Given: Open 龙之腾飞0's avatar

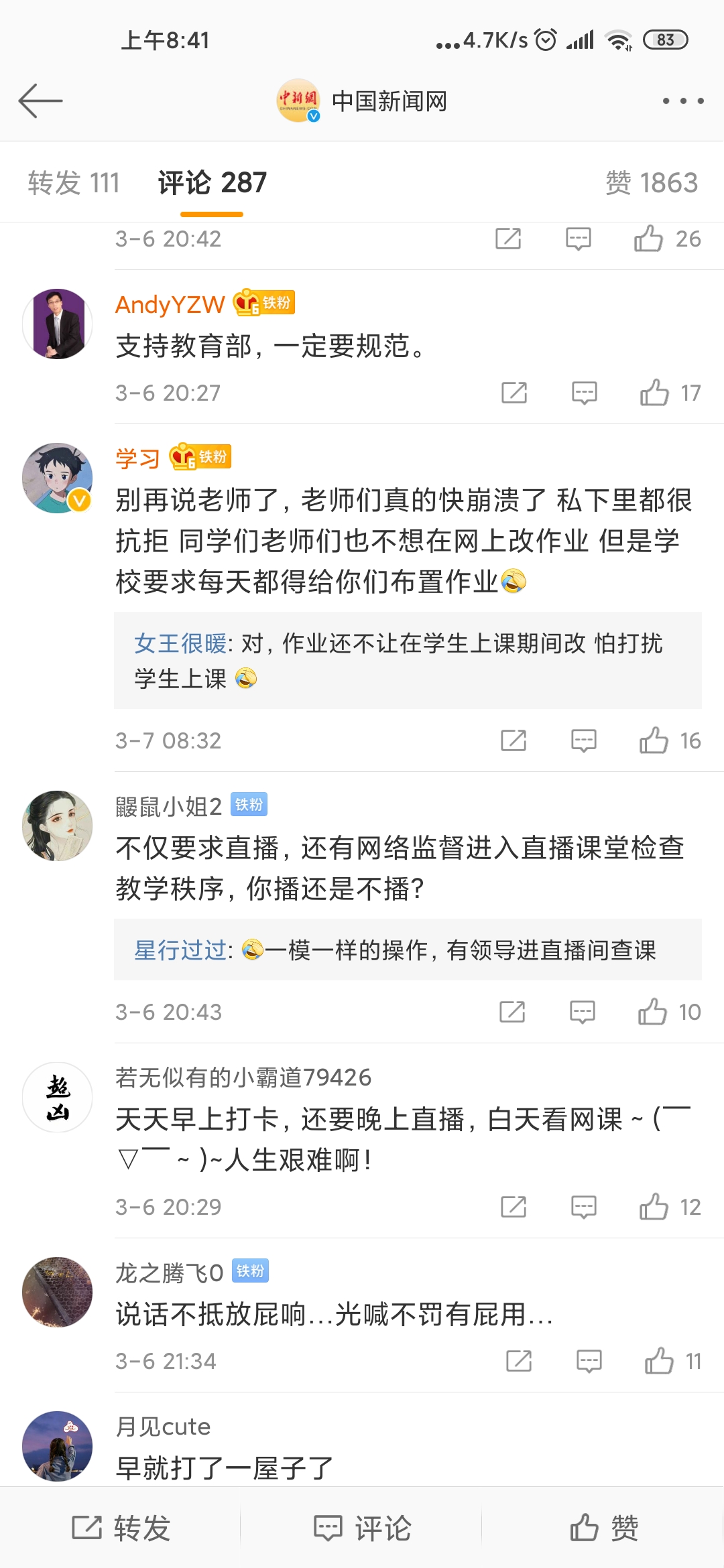Looking at the screenshot, I should (x=58, y=1292).
